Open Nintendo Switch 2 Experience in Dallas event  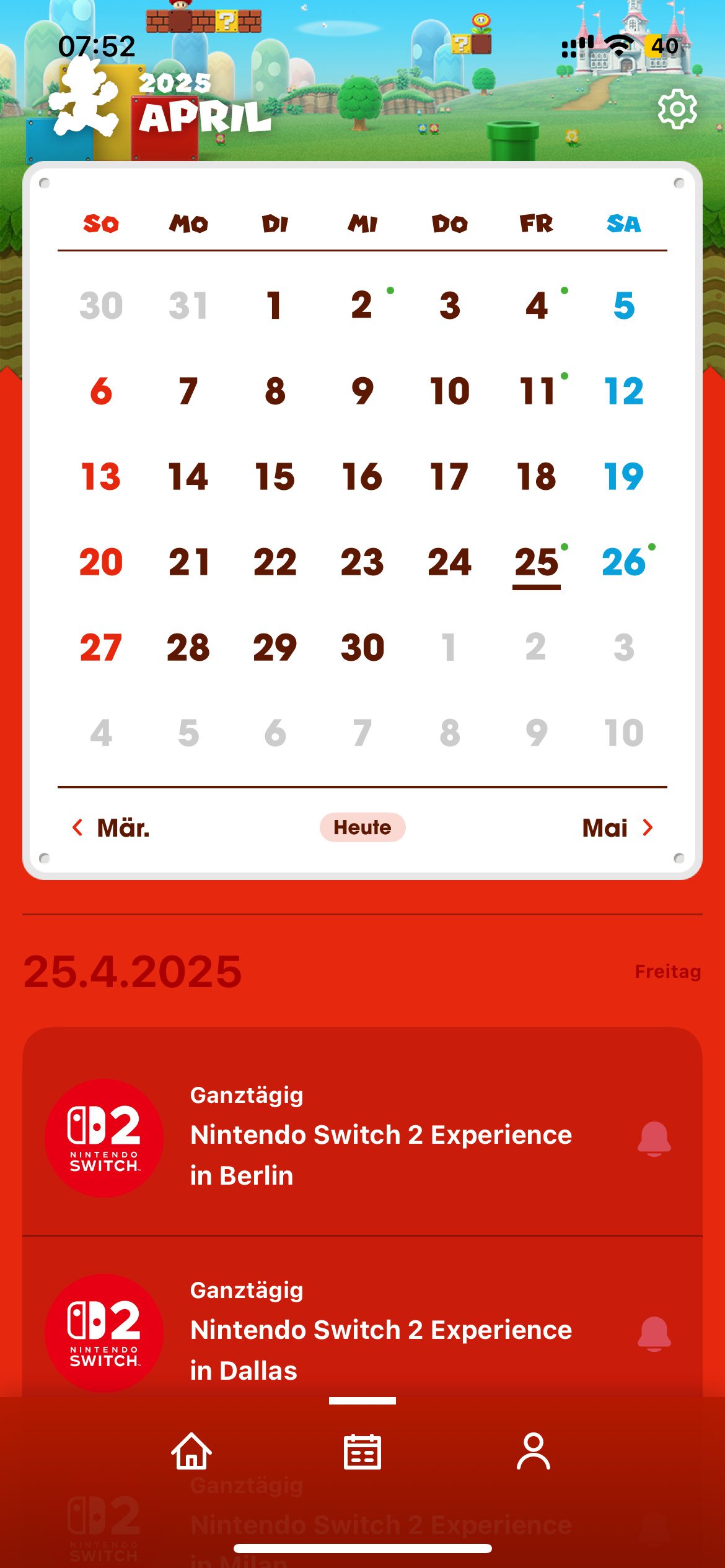point(380,1349)
